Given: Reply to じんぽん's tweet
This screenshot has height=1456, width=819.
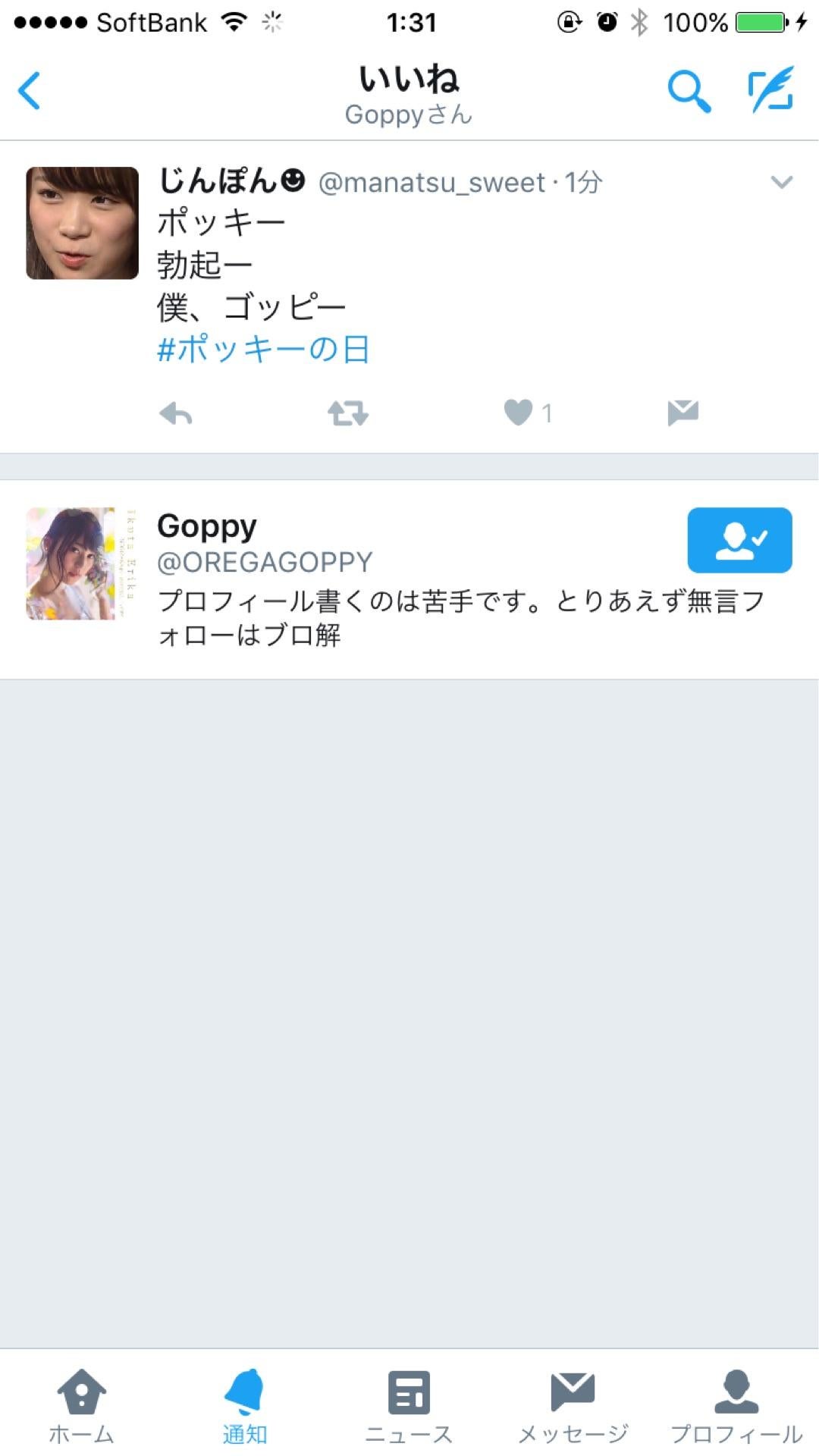Looking at the screenshot, I should click(176, 413).
